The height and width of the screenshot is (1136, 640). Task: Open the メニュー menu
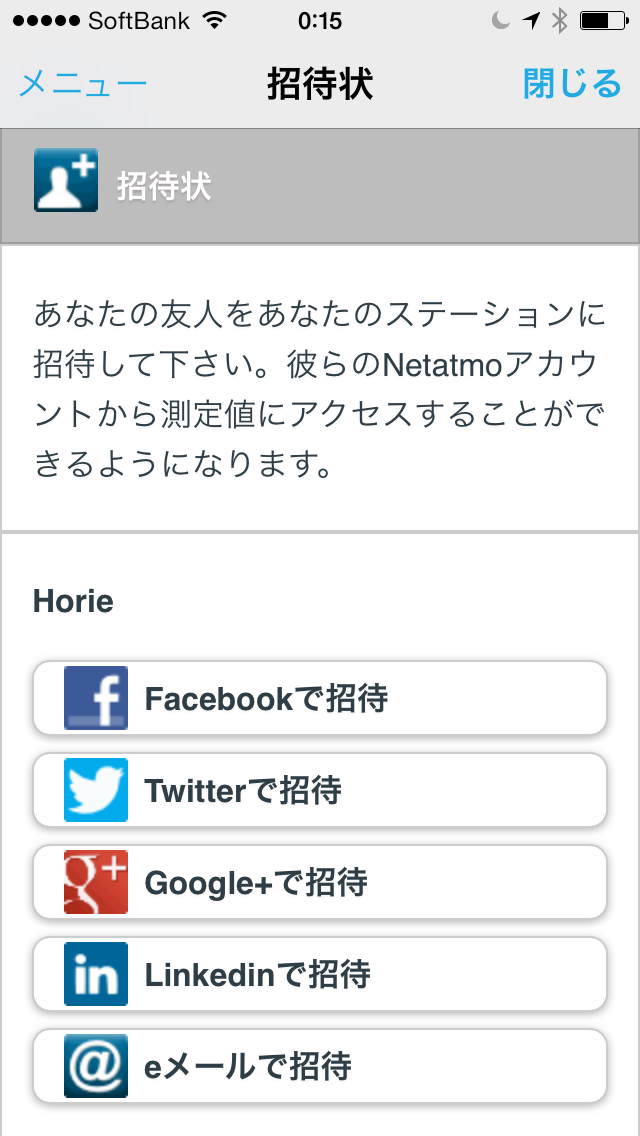pyautogui.click(x=83, y=84)
